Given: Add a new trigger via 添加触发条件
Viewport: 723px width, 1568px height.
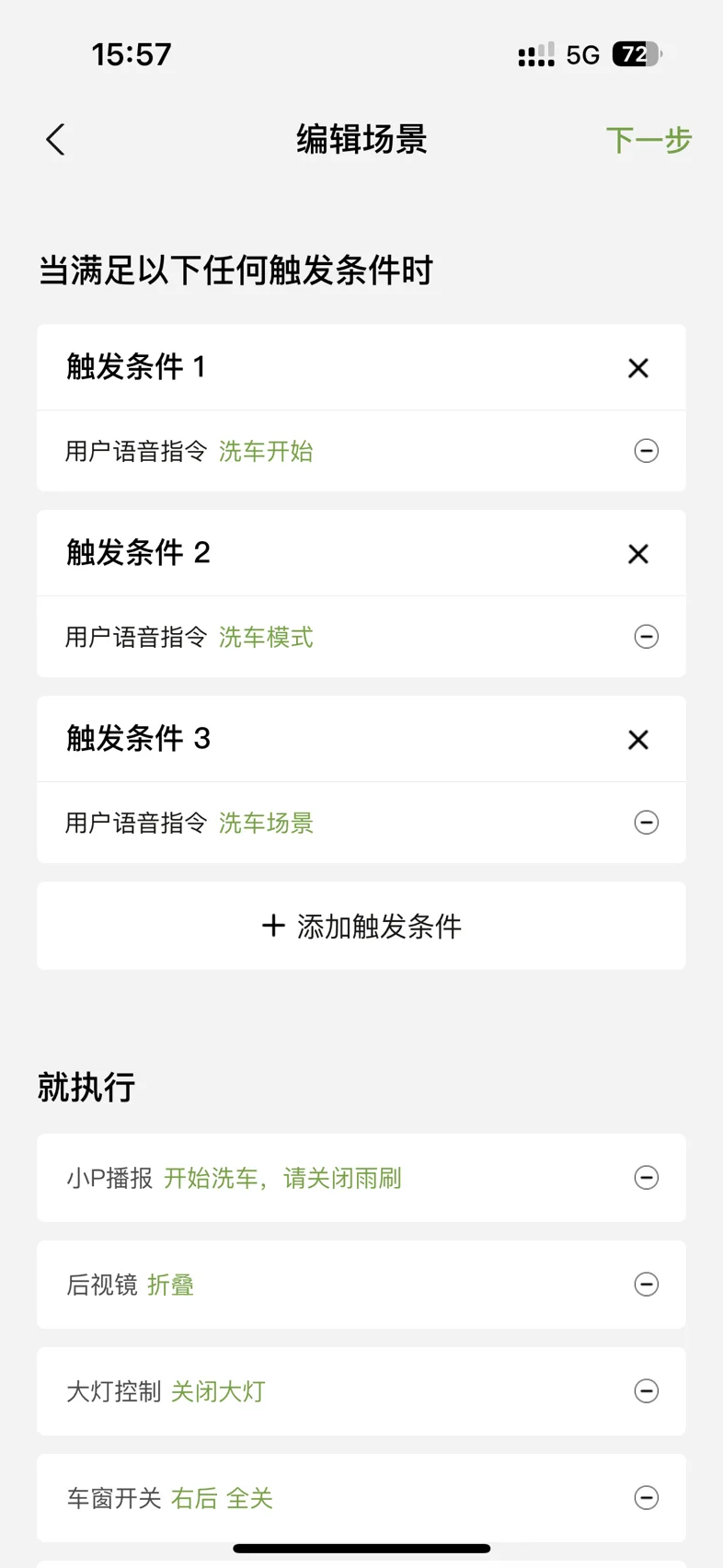Looking at the screenshot, I should pos(361,926).
